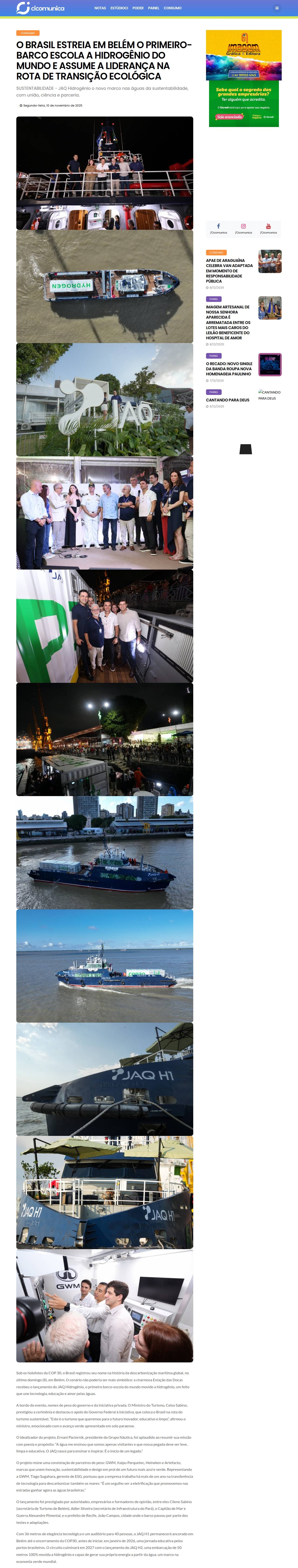Open Cicomunica's Instagram profile
Viewport: 298px width, 1568px height.
[243, 228]
